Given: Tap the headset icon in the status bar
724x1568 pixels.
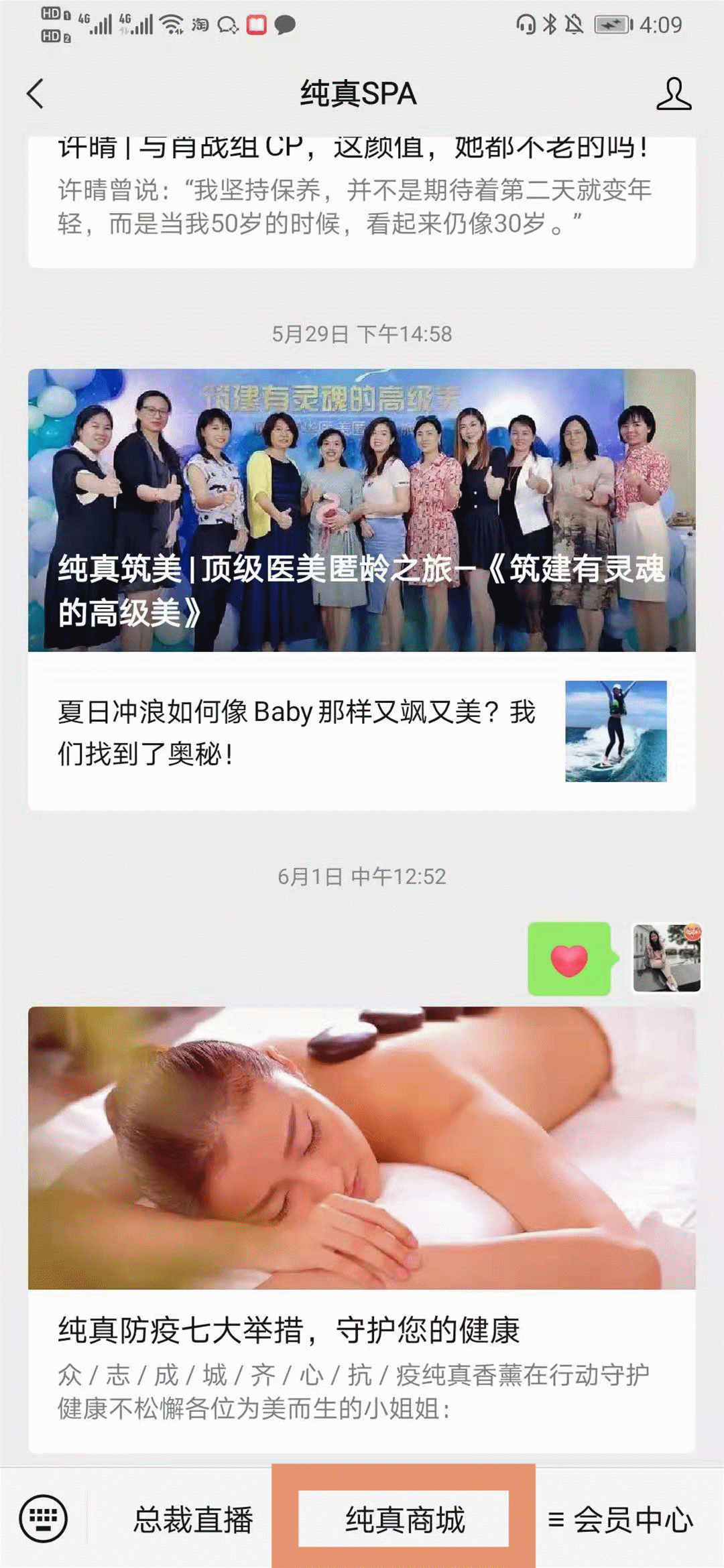Looking at the screenshot, I should (x=526, y=22).
